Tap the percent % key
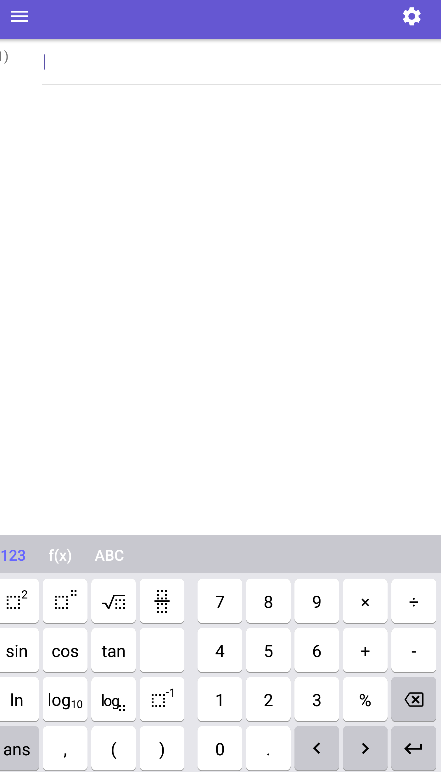Viewport: 441px width, 772px height. pos(365,700)
